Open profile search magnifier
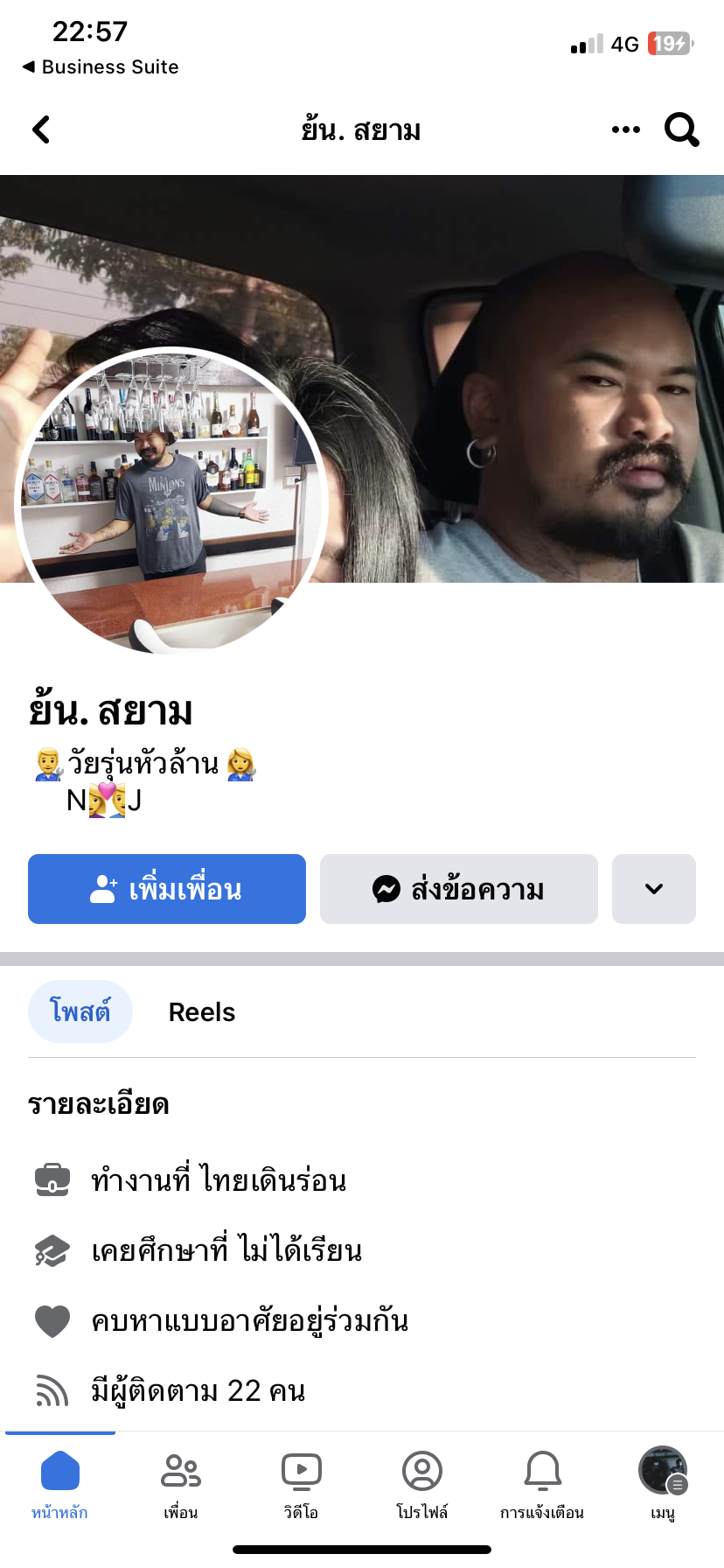 coord(681,129)
